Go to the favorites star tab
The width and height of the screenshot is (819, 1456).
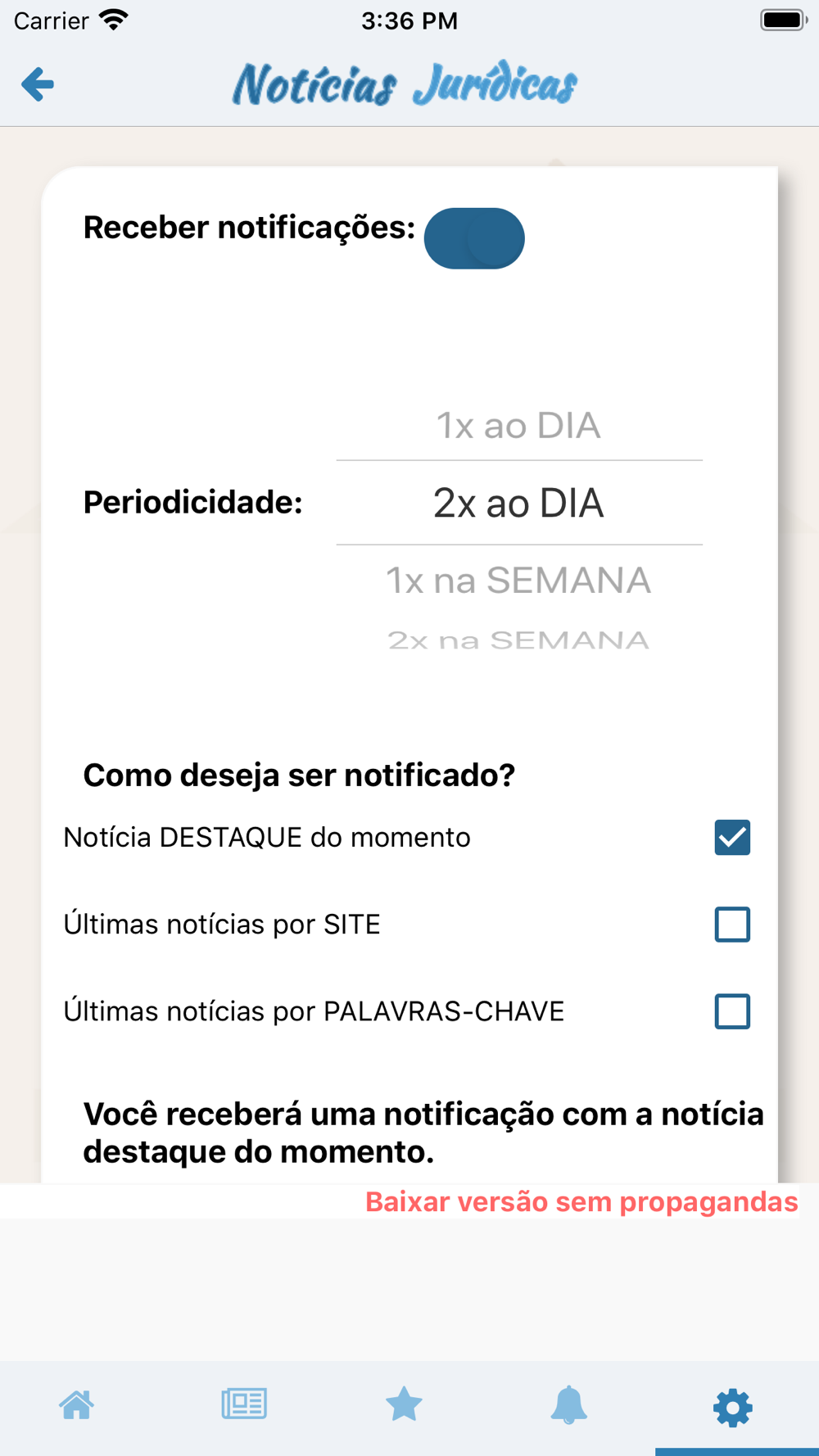(x=404, y=1404)
